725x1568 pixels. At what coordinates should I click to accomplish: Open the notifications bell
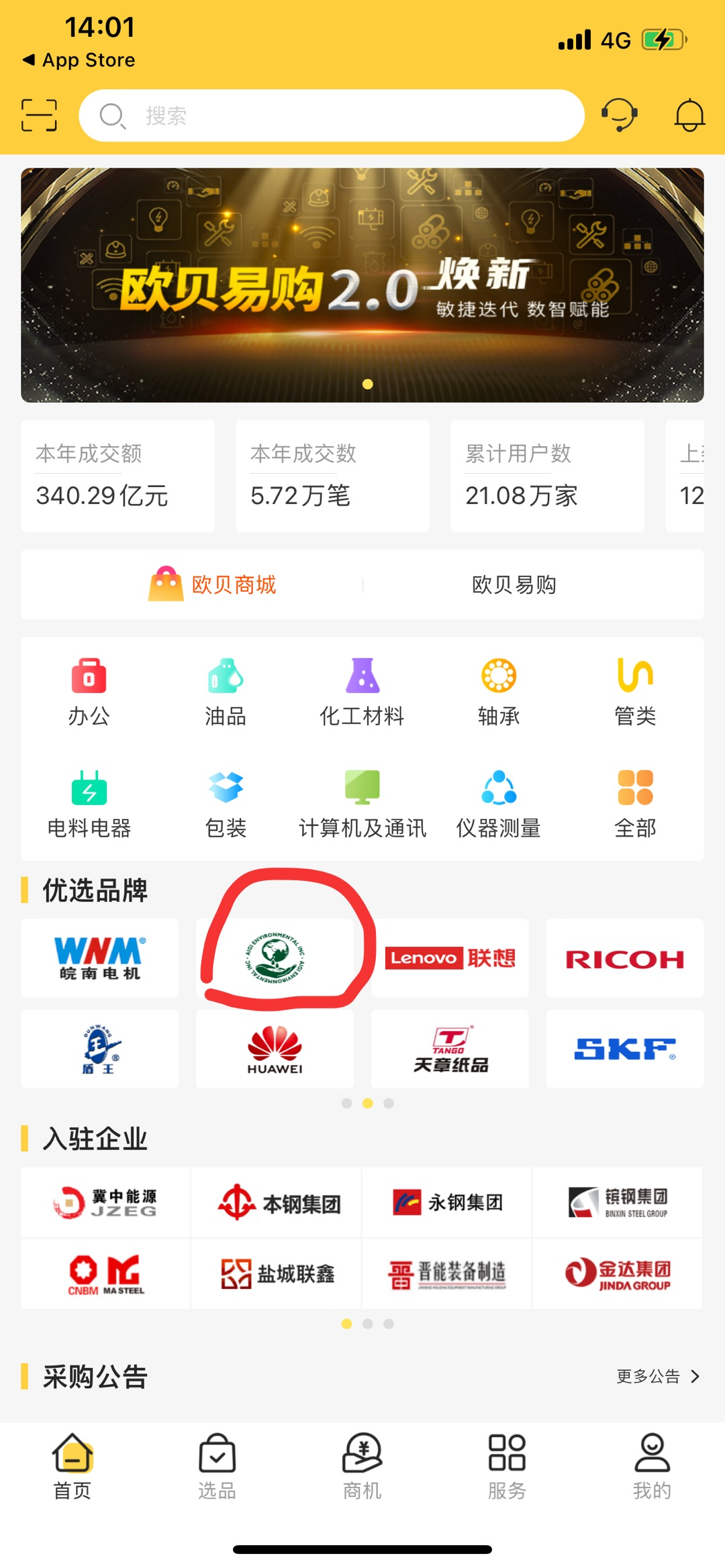click(689, 115)
